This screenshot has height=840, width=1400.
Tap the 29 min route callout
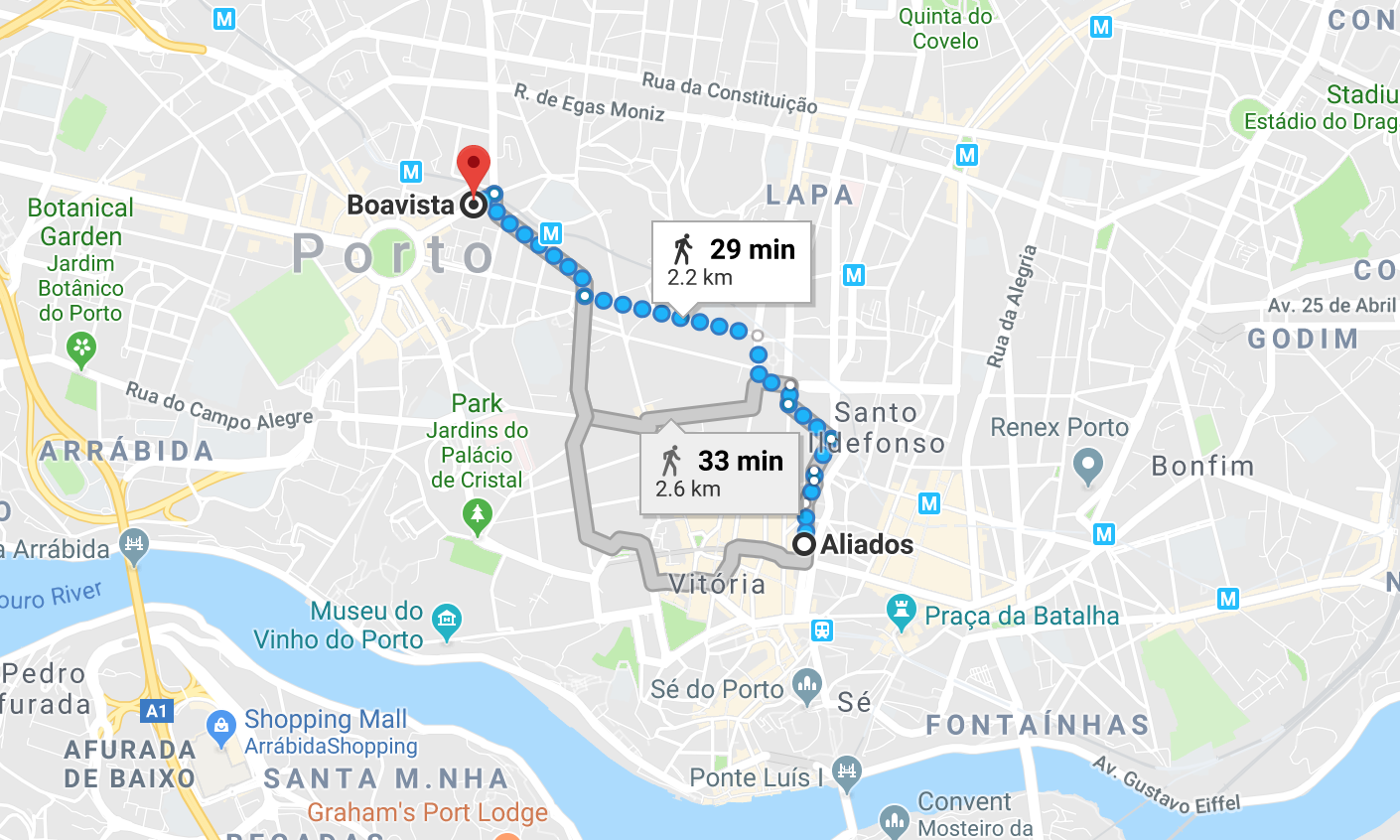[x=732, y=260]
